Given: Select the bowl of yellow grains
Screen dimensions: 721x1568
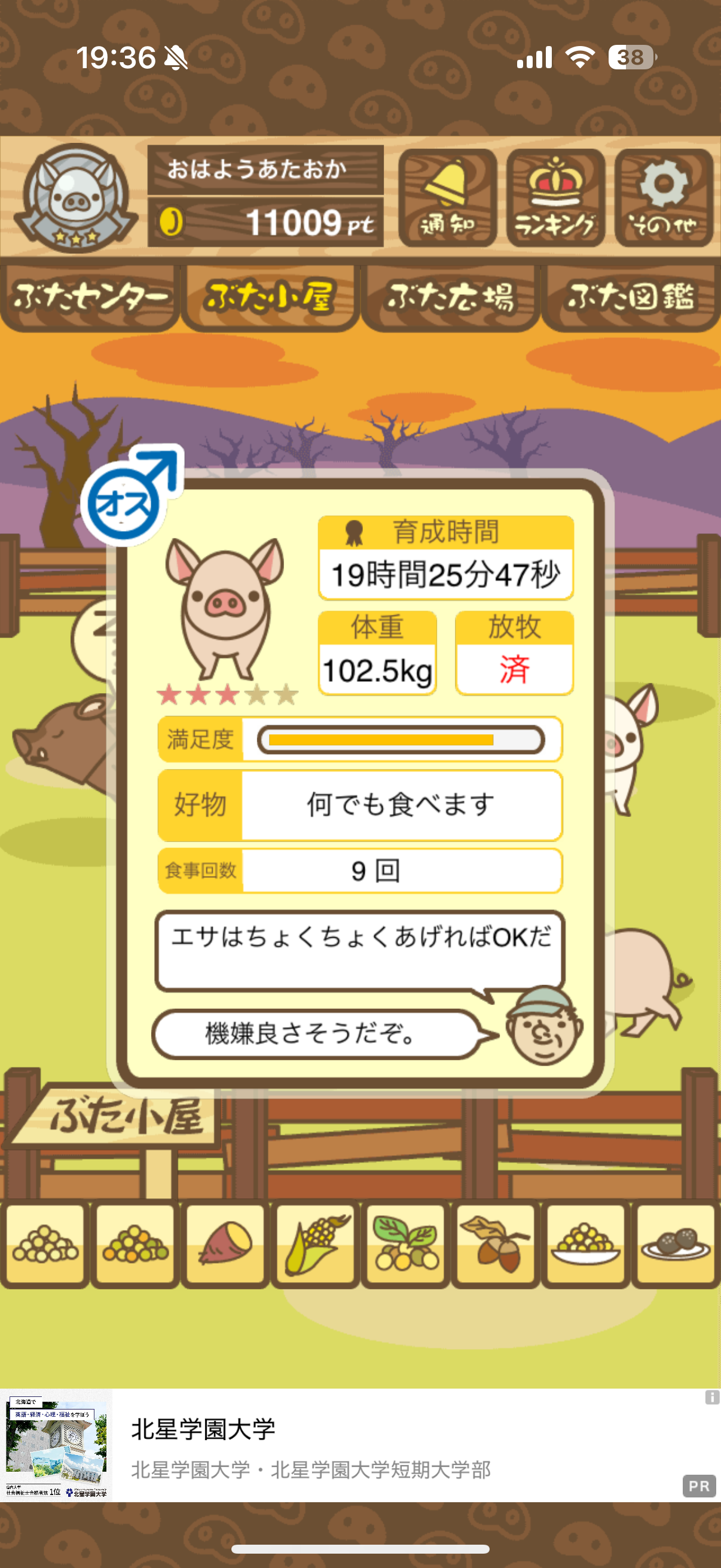Looking at the screenshot, I should tap(585, 1245).
